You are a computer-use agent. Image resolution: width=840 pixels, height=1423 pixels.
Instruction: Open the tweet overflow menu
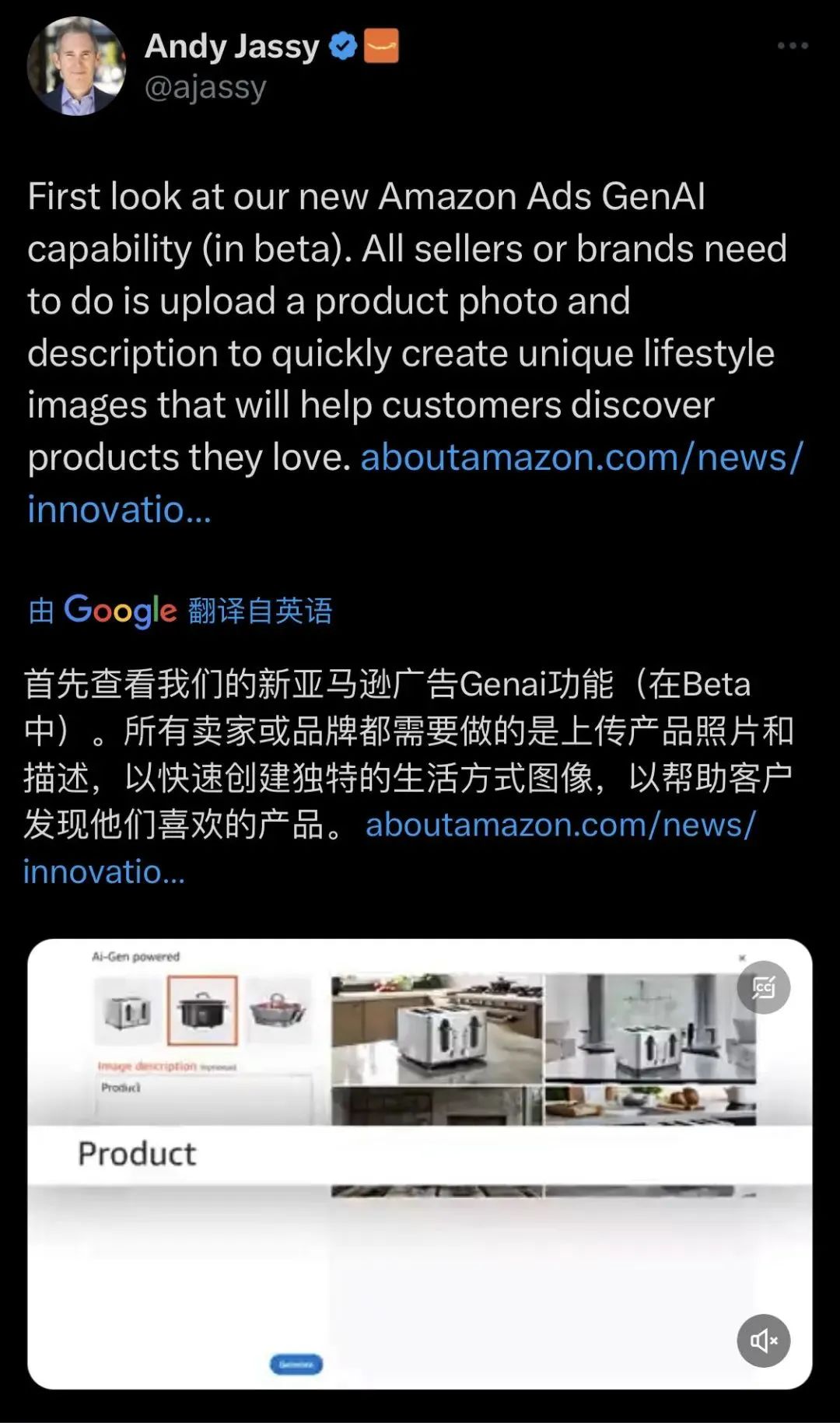pyautogui.click(x=793, y=46)
